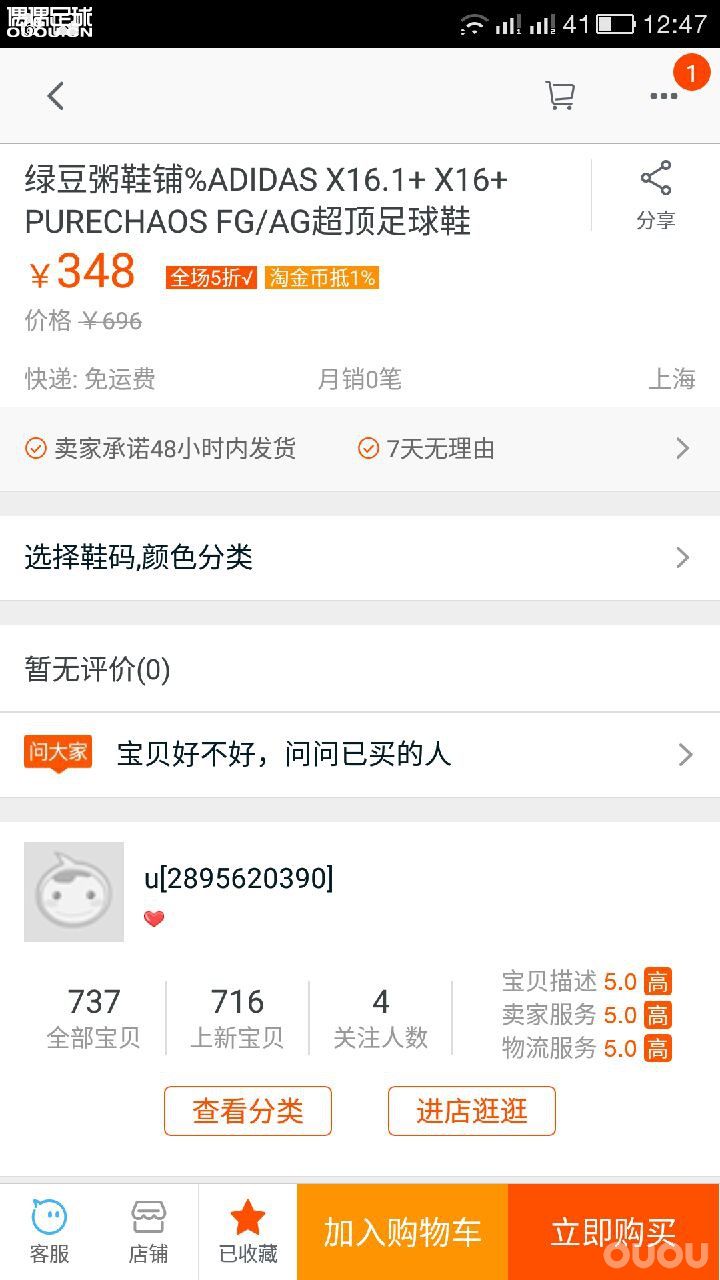Open the 暂无评价(0) reviews section
Screen dimensions: 720x1280
point(360,670)
